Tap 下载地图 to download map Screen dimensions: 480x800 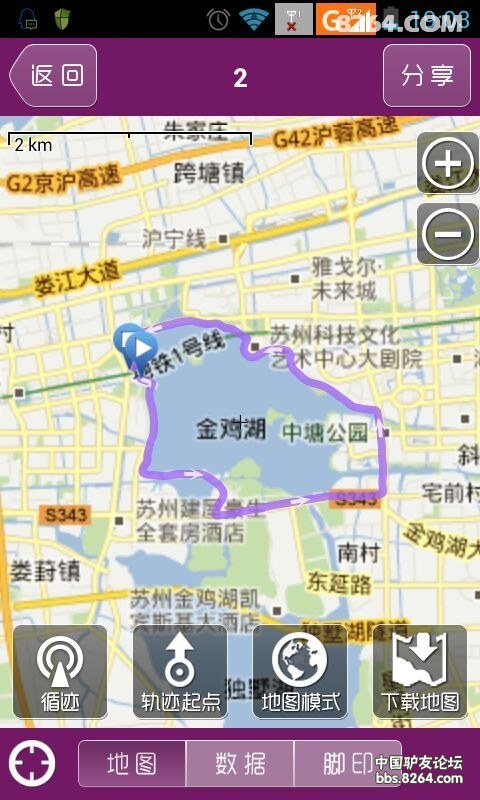420,672
